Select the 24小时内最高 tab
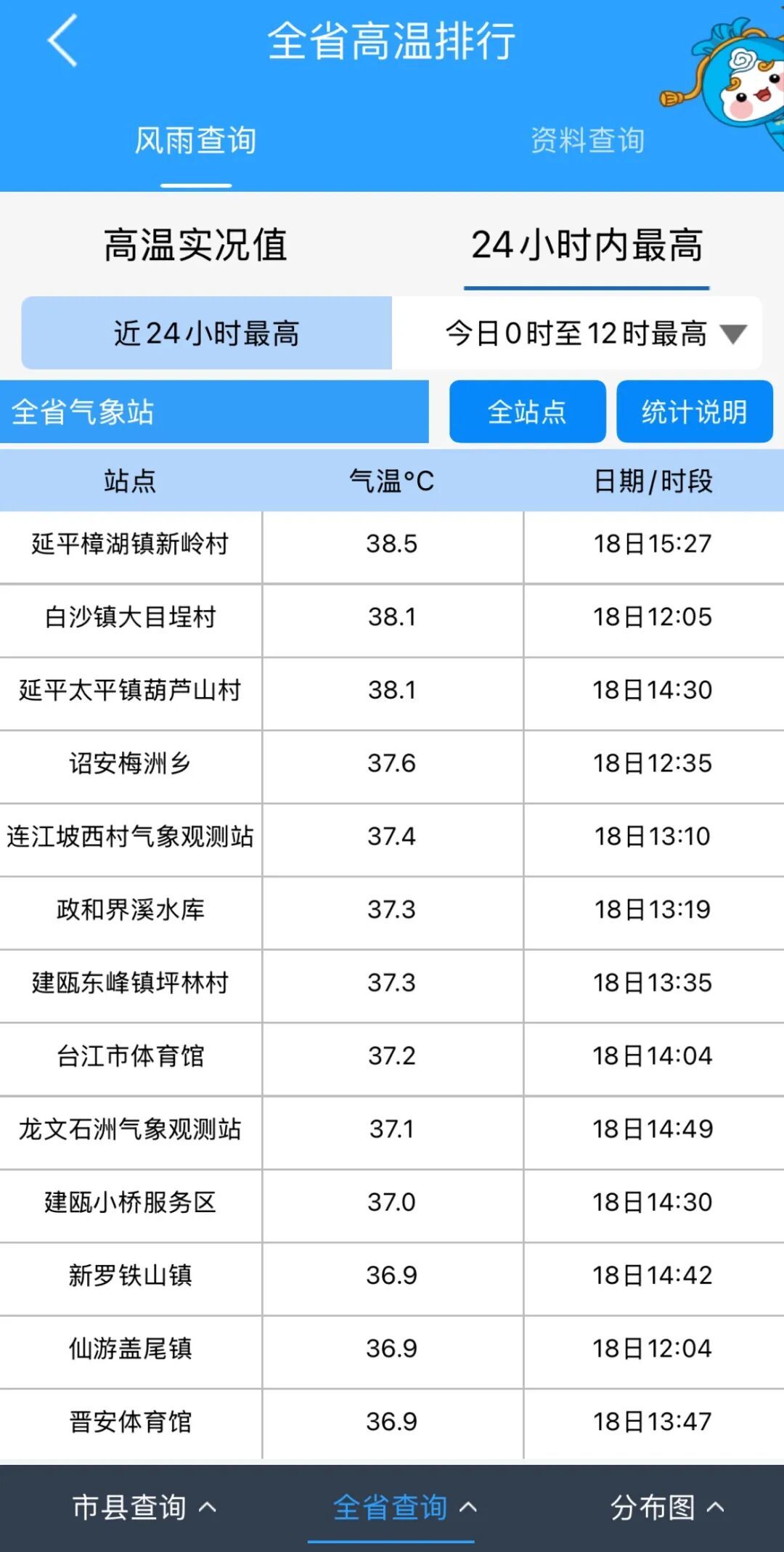This screenshot has width=784, height=1552. tap(587, 245)
